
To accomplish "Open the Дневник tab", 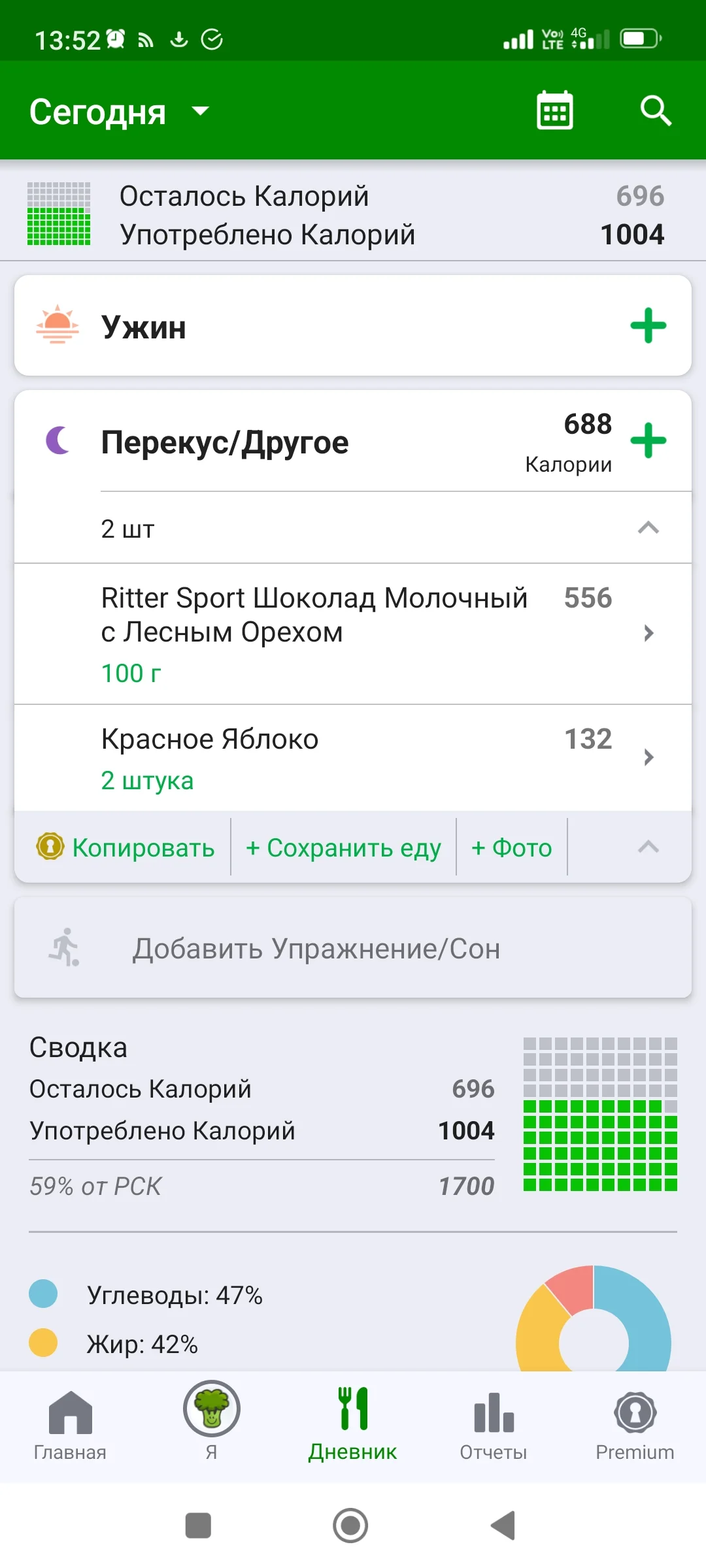I will coord(353,1423).
